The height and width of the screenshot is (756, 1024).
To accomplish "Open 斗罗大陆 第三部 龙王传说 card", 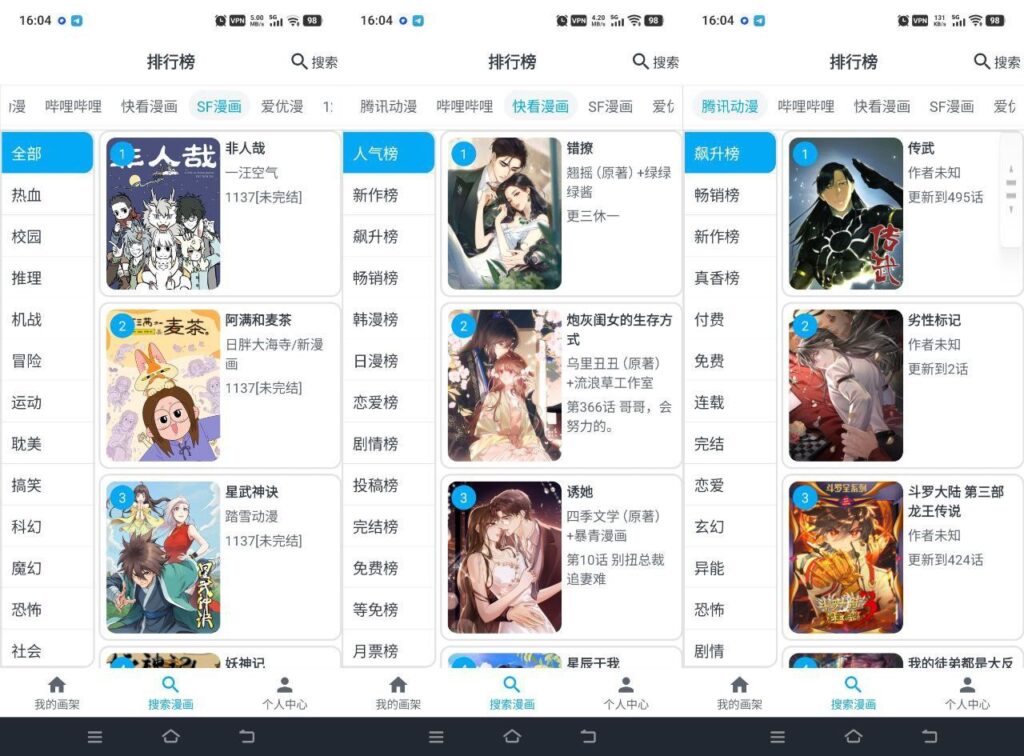I will point(902,557).
